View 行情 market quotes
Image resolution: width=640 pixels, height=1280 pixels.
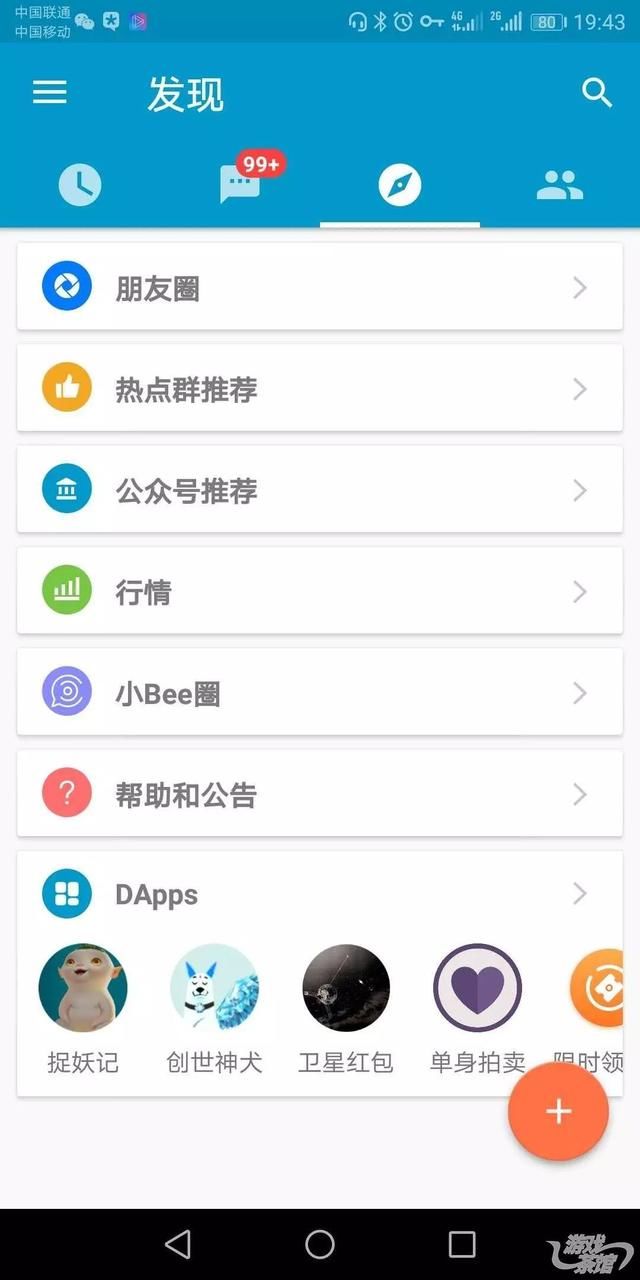click(x=320, y=592)
